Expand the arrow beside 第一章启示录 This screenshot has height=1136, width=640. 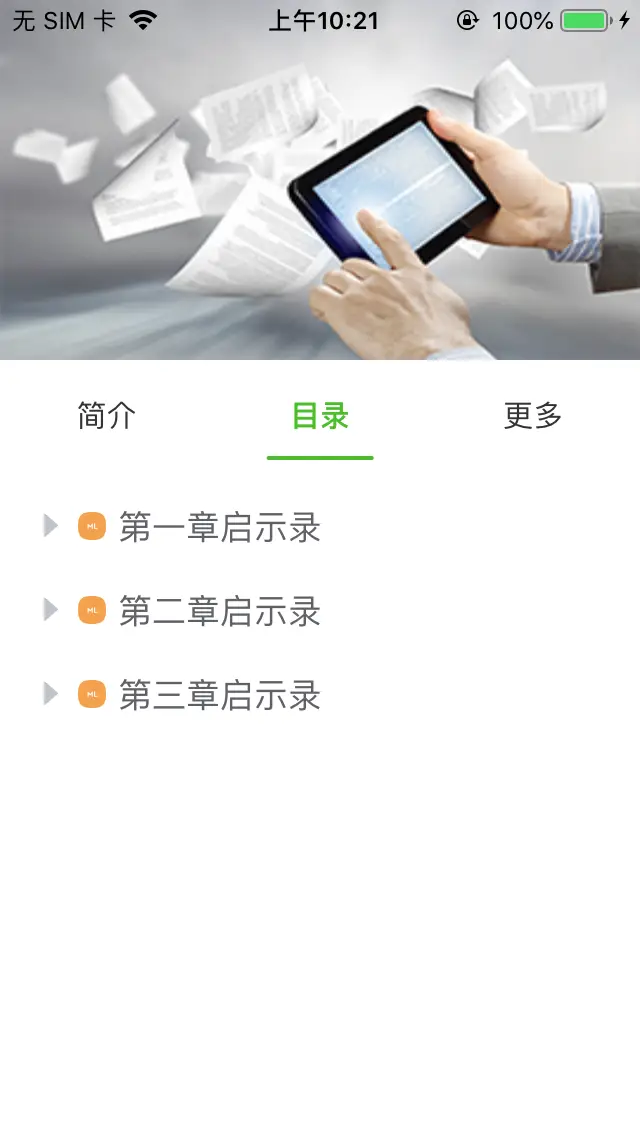pos(51,526)
